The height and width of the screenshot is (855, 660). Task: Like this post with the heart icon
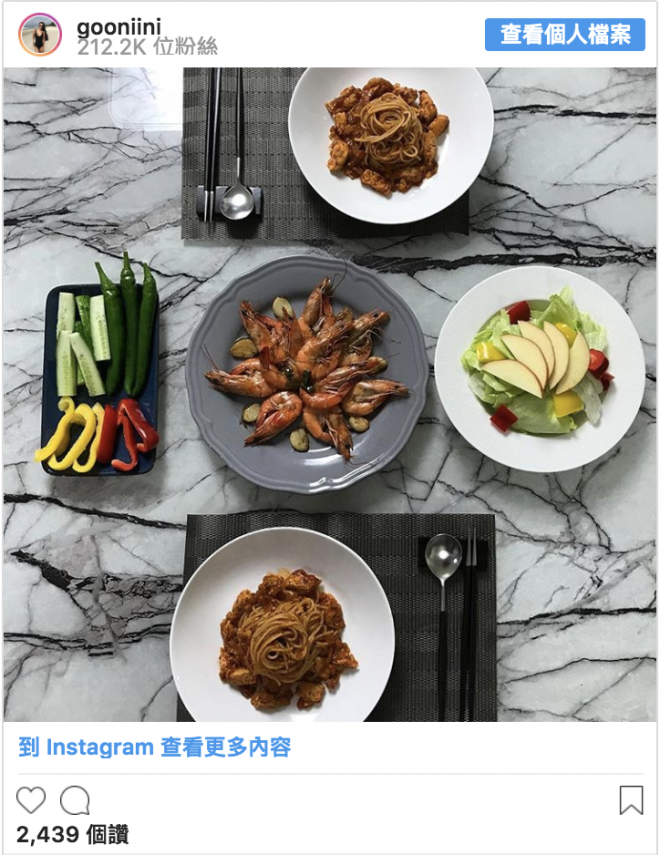point(31,800)
